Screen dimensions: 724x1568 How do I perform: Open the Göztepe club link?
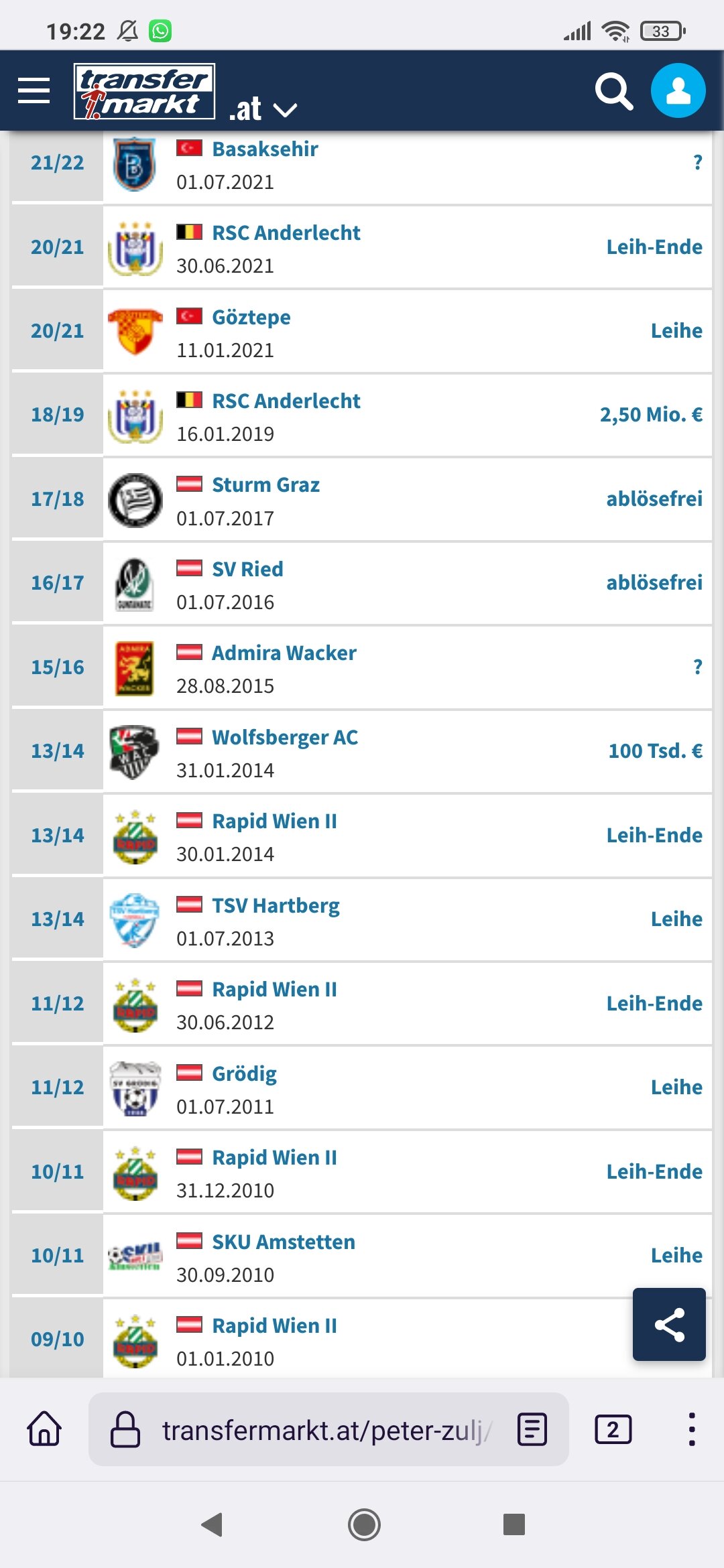[251, 318]
